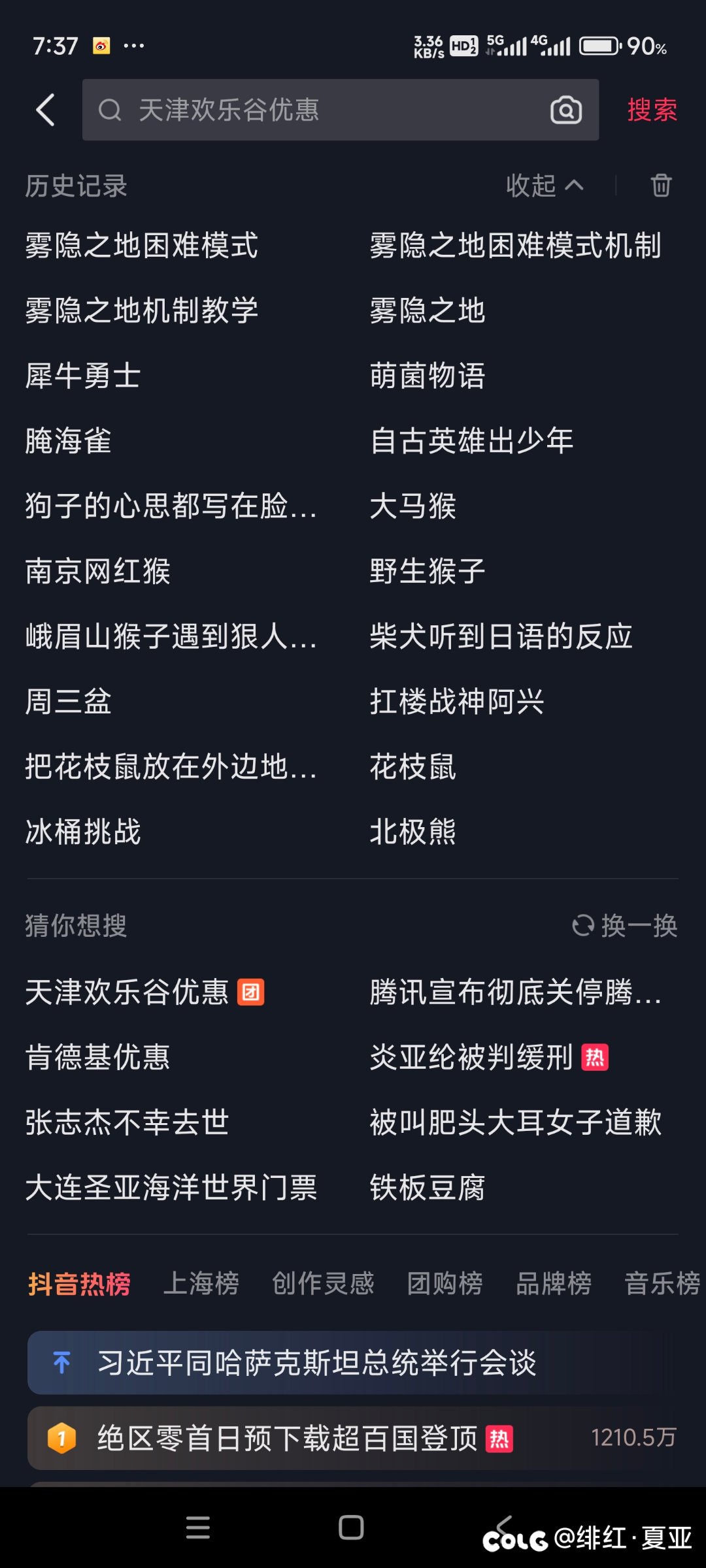Tap suggestion 炎亚纶被判缓刑
This screenshot has width=706, height=1568.
[471, 1057]
